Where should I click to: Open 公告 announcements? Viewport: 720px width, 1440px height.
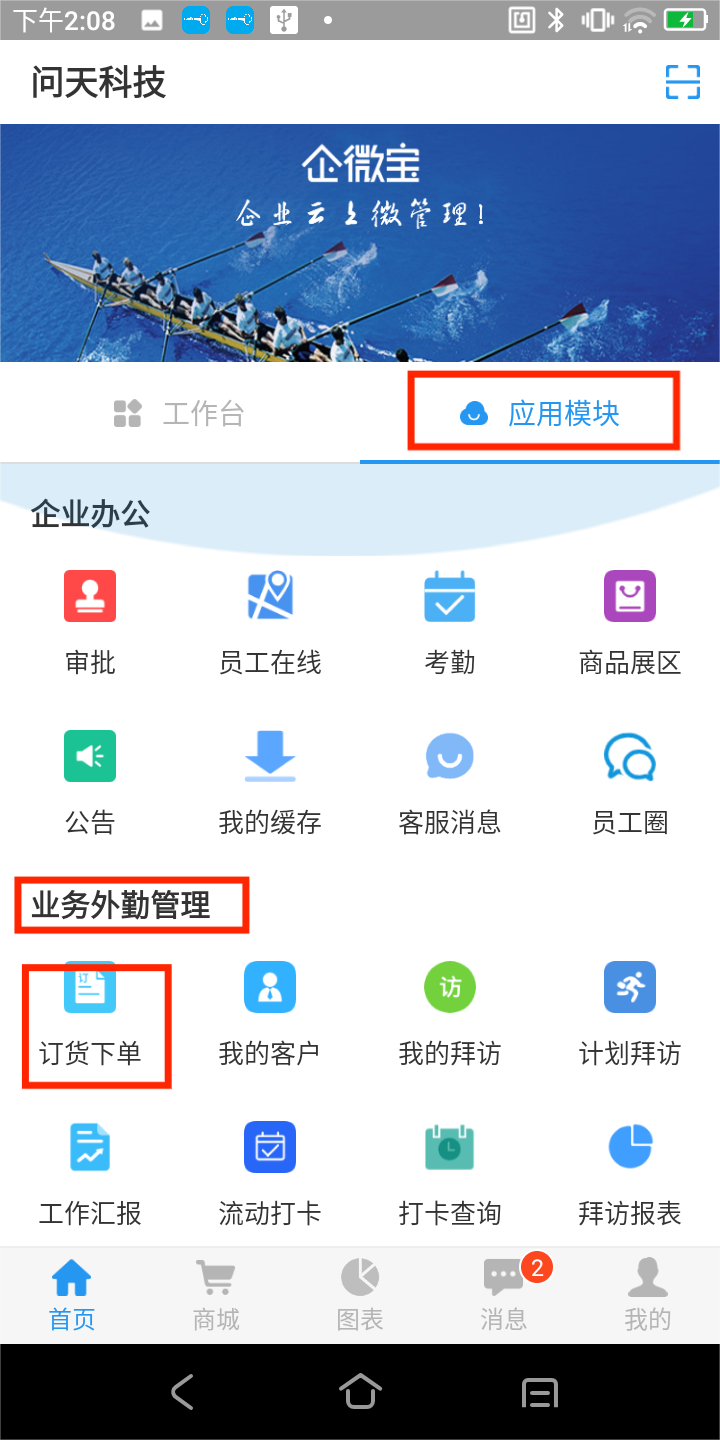coord(90,781)
